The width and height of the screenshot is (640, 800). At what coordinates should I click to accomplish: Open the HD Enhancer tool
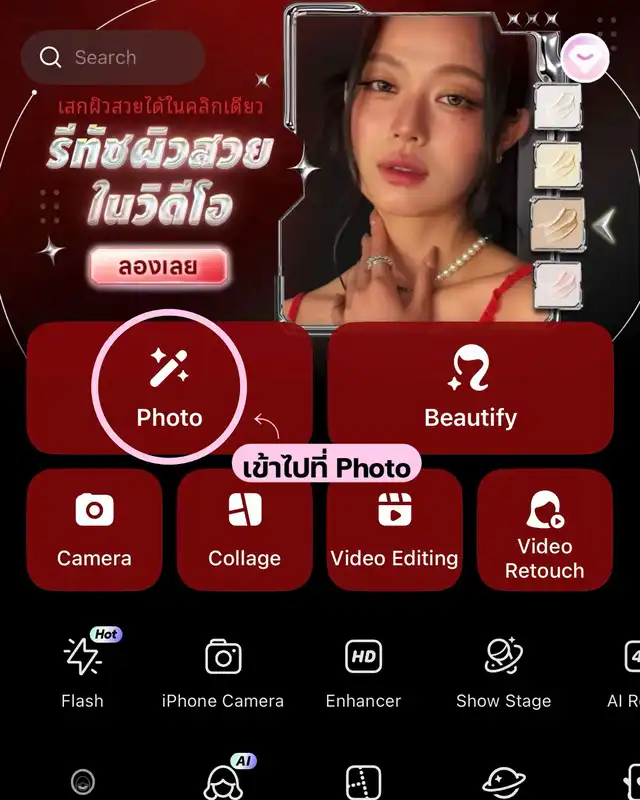click(x=363, y=670)
